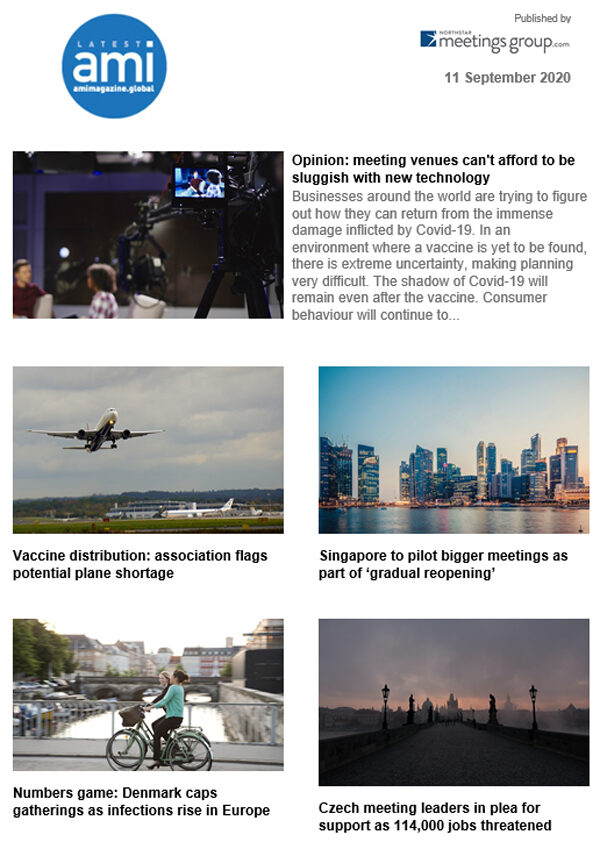Open the opinion article on meeting venues and technology
600x849 pixels.
pos(433,168)
